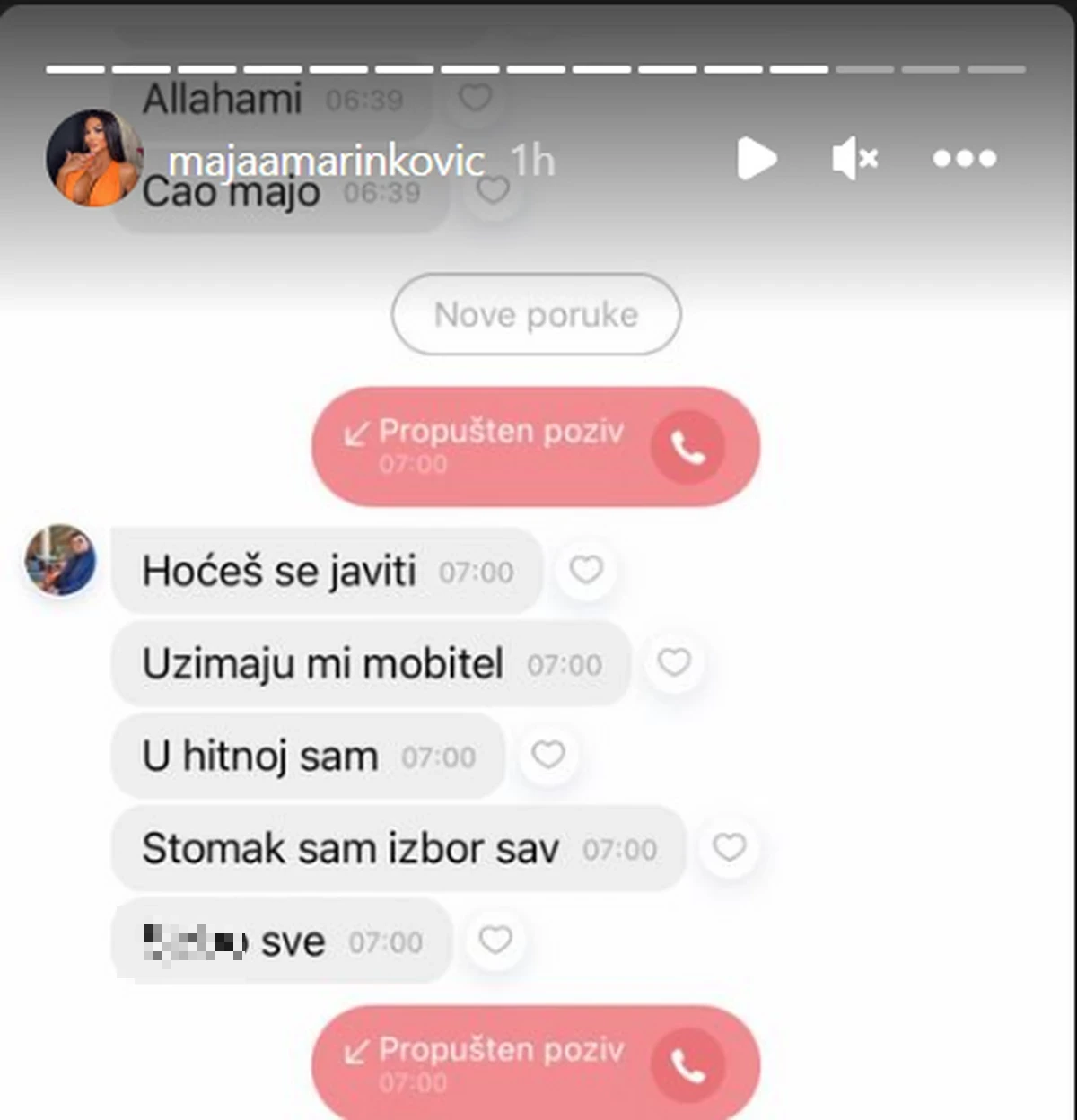
Task: Open majaamarinkovic's profile from the username
Action: pos(326,162)
